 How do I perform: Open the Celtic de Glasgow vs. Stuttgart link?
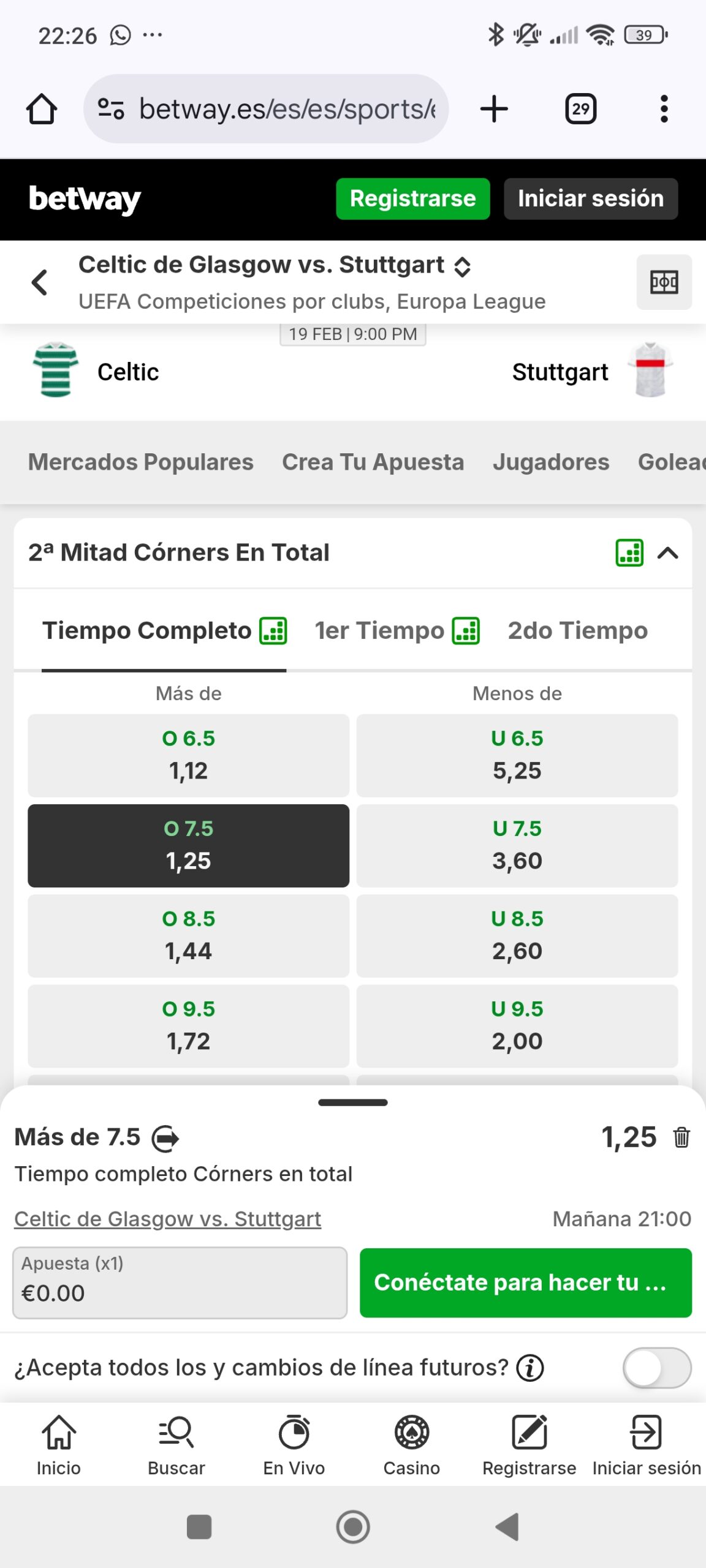pos(167,1219)
